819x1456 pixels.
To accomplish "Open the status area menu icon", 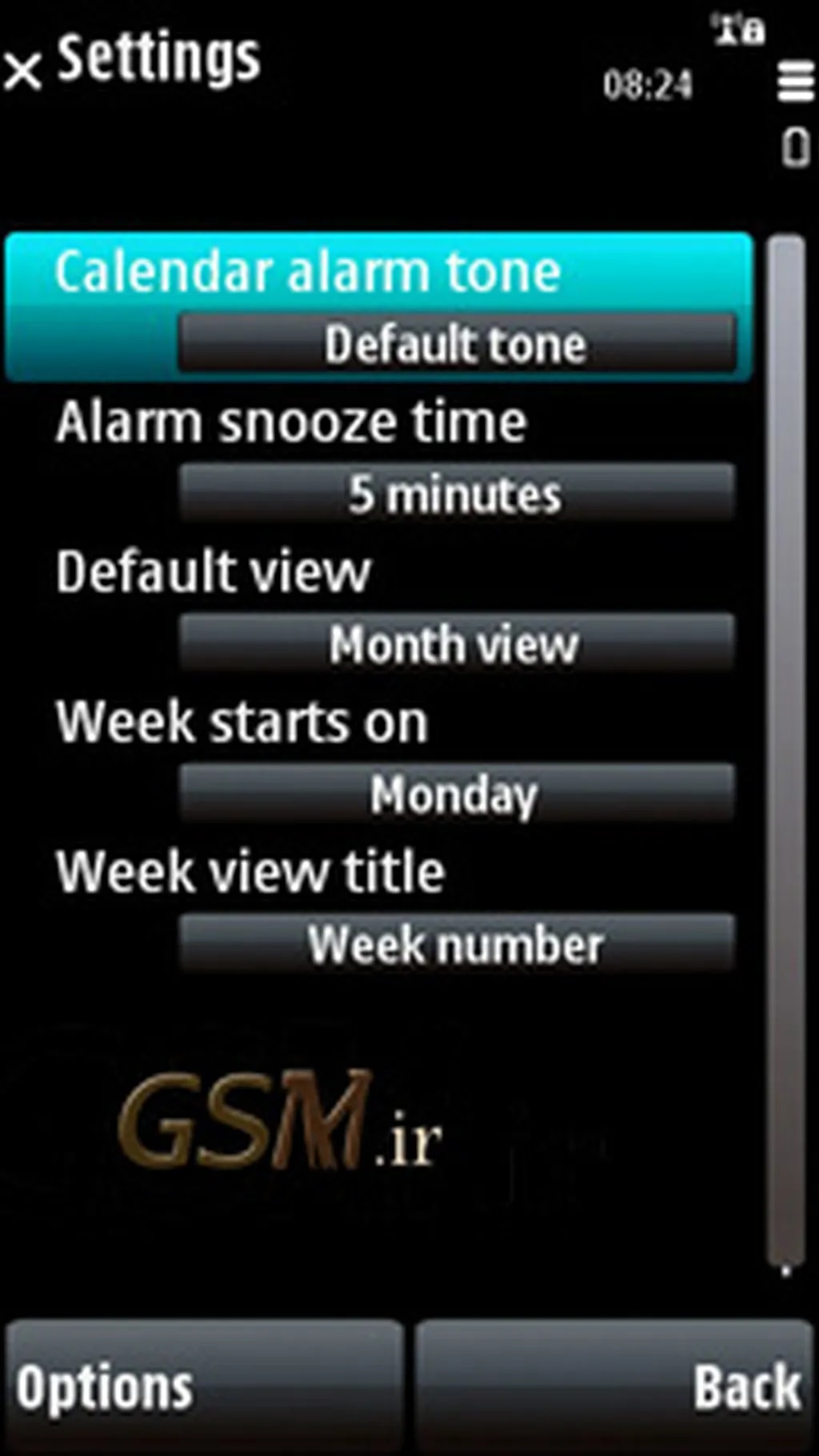I will (x=795, y=83).
